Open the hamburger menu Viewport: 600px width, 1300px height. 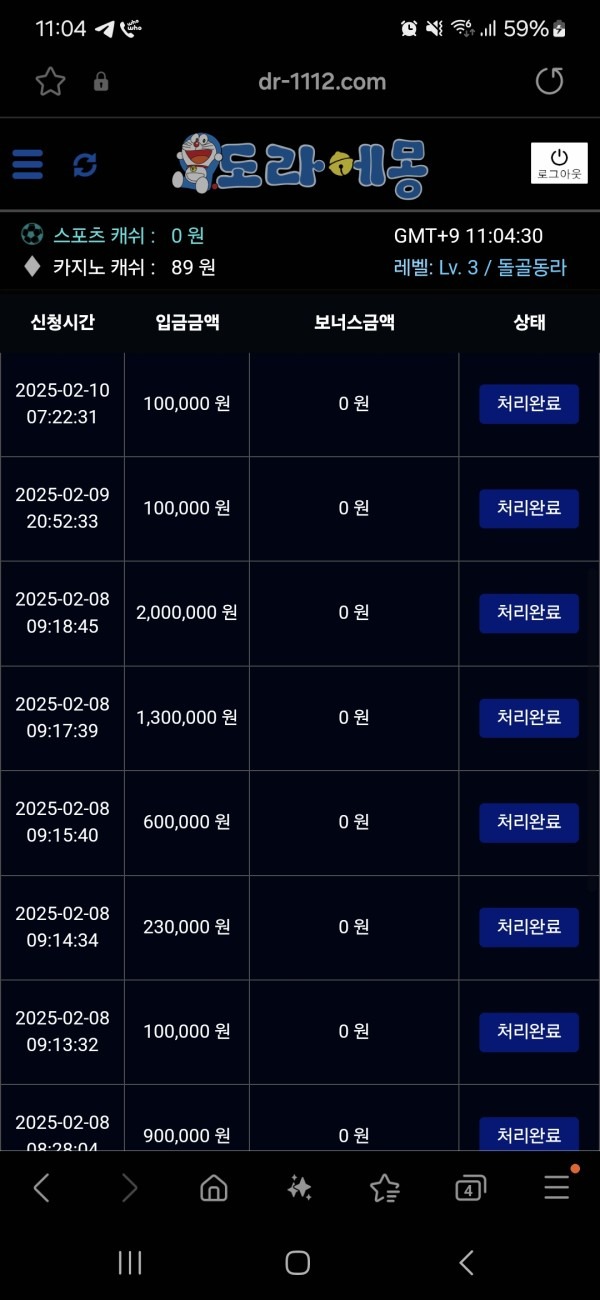(x=28, y=165)
